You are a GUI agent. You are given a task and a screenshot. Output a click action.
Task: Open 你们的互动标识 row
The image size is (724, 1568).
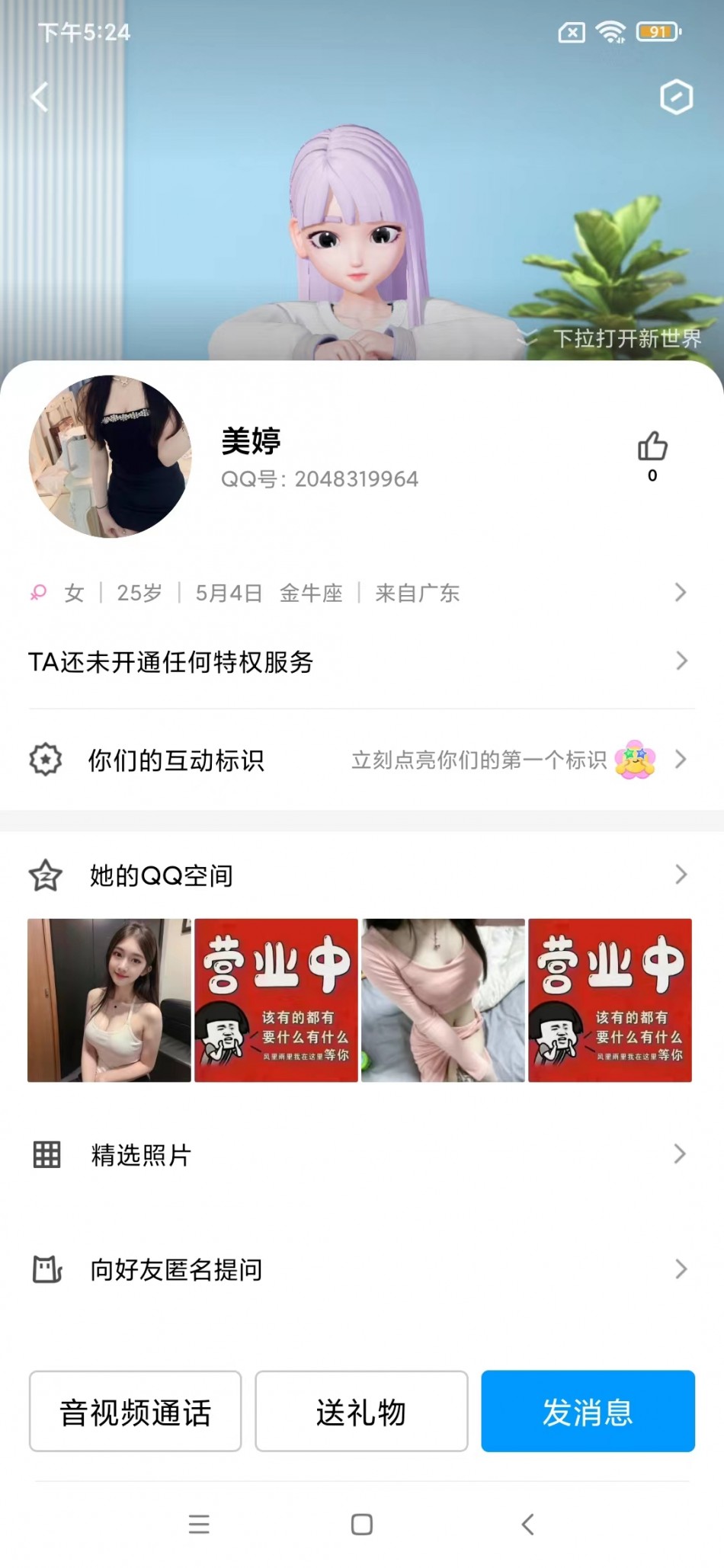(358, 760)
